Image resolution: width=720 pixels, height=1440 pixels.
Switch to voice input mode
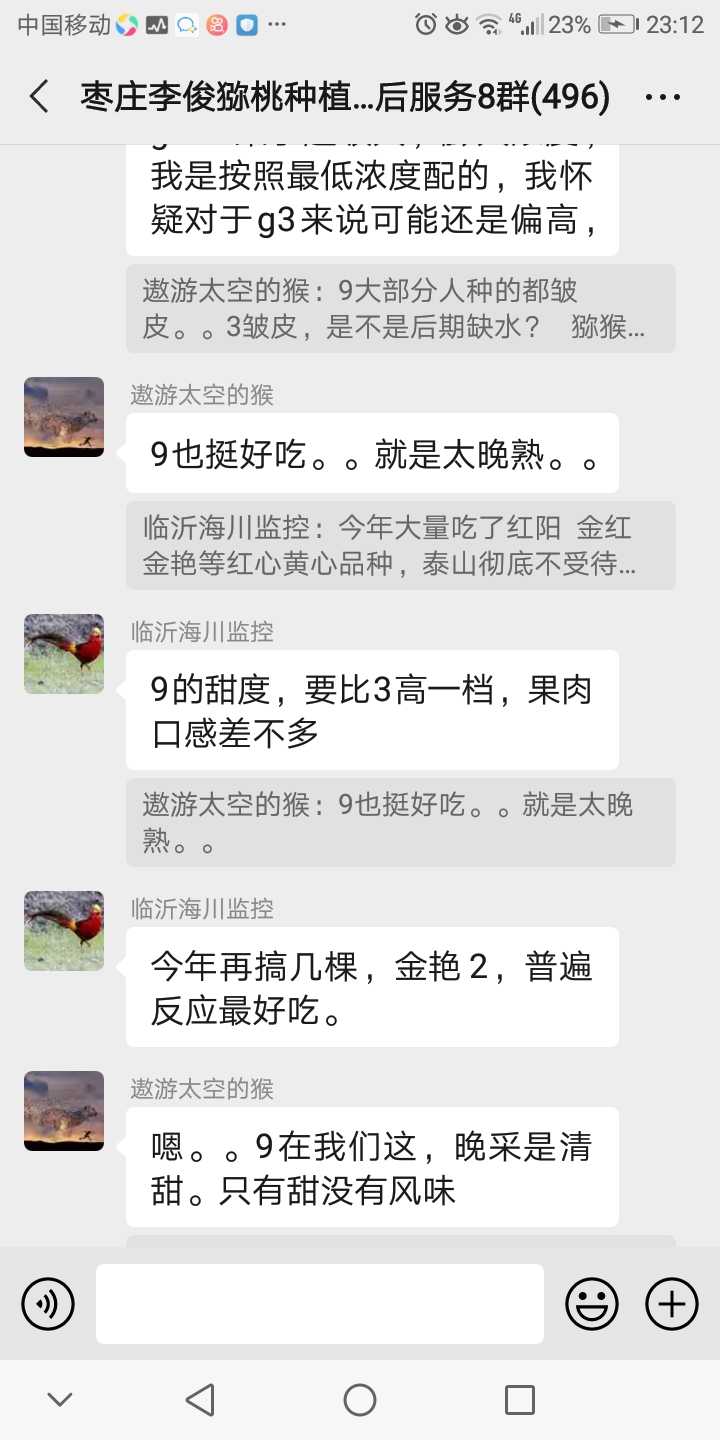coord(48,1304)
